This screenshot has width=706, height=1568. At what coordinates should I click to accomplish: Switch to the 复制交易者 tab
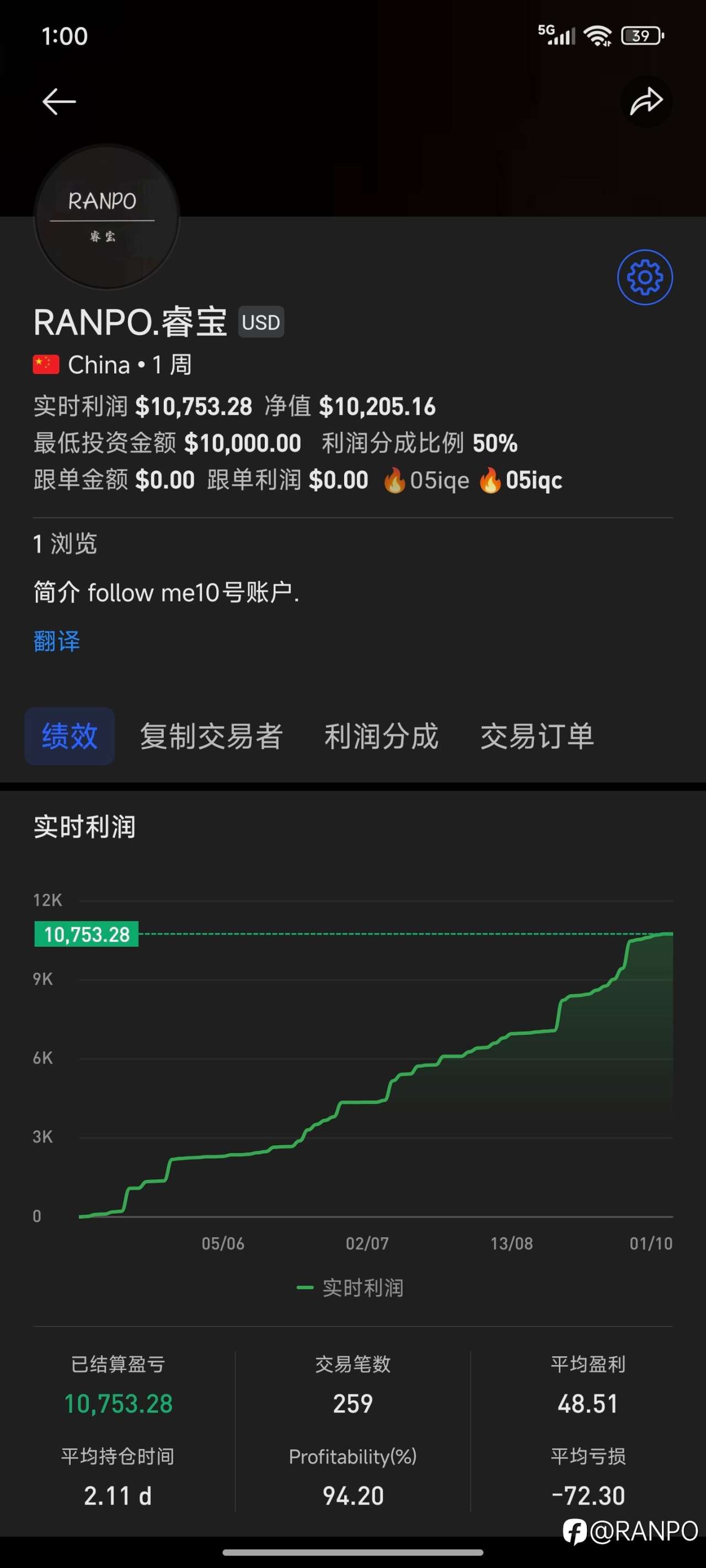pos(211,737)
